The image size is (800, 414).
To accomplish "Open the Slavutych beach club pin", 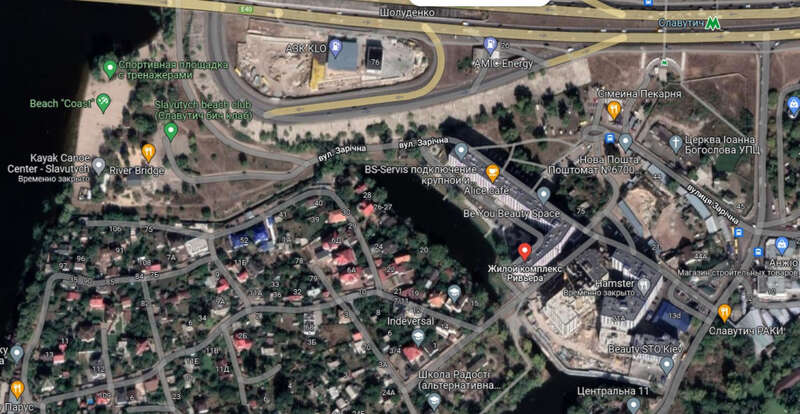I will pos(171,130).
